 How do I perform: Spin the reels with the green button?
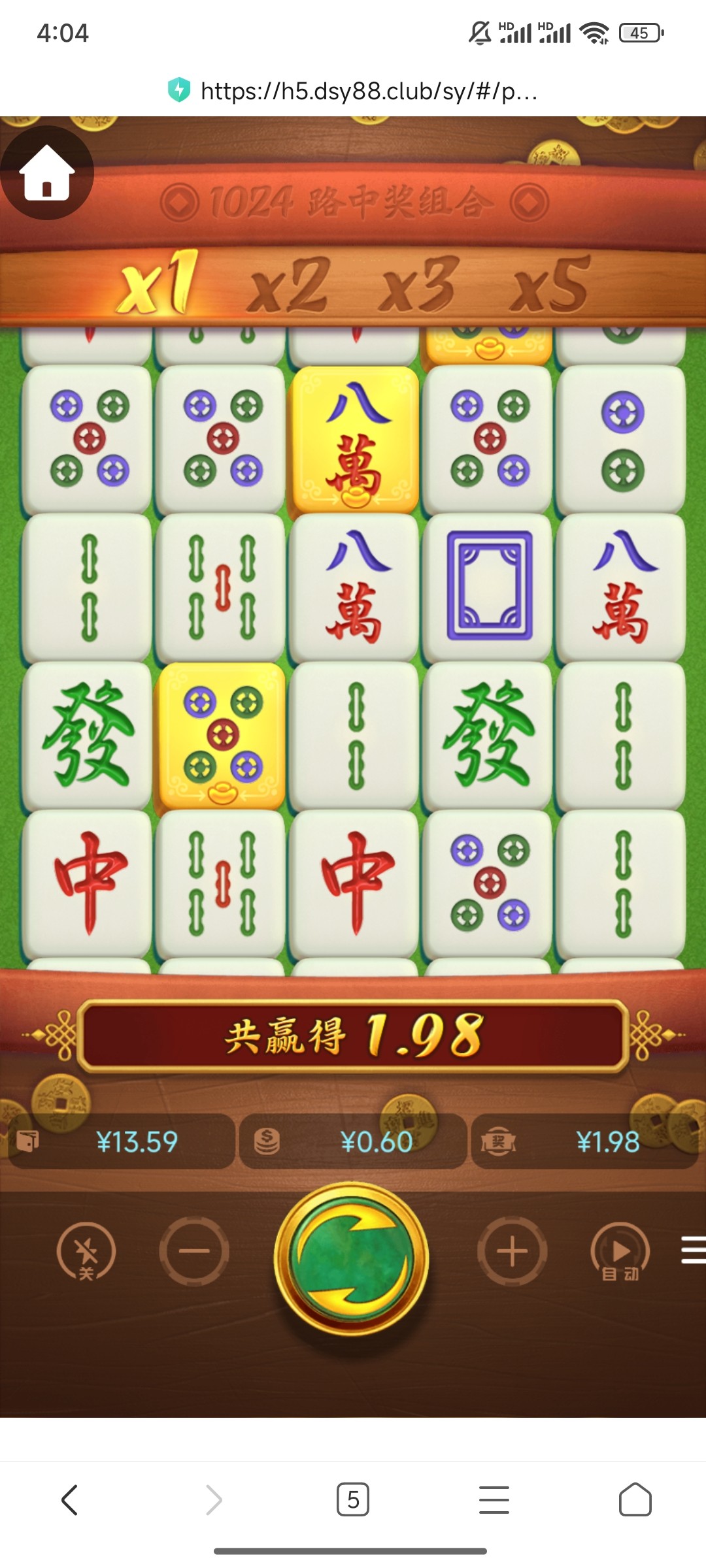click(x=352, y=1258)
